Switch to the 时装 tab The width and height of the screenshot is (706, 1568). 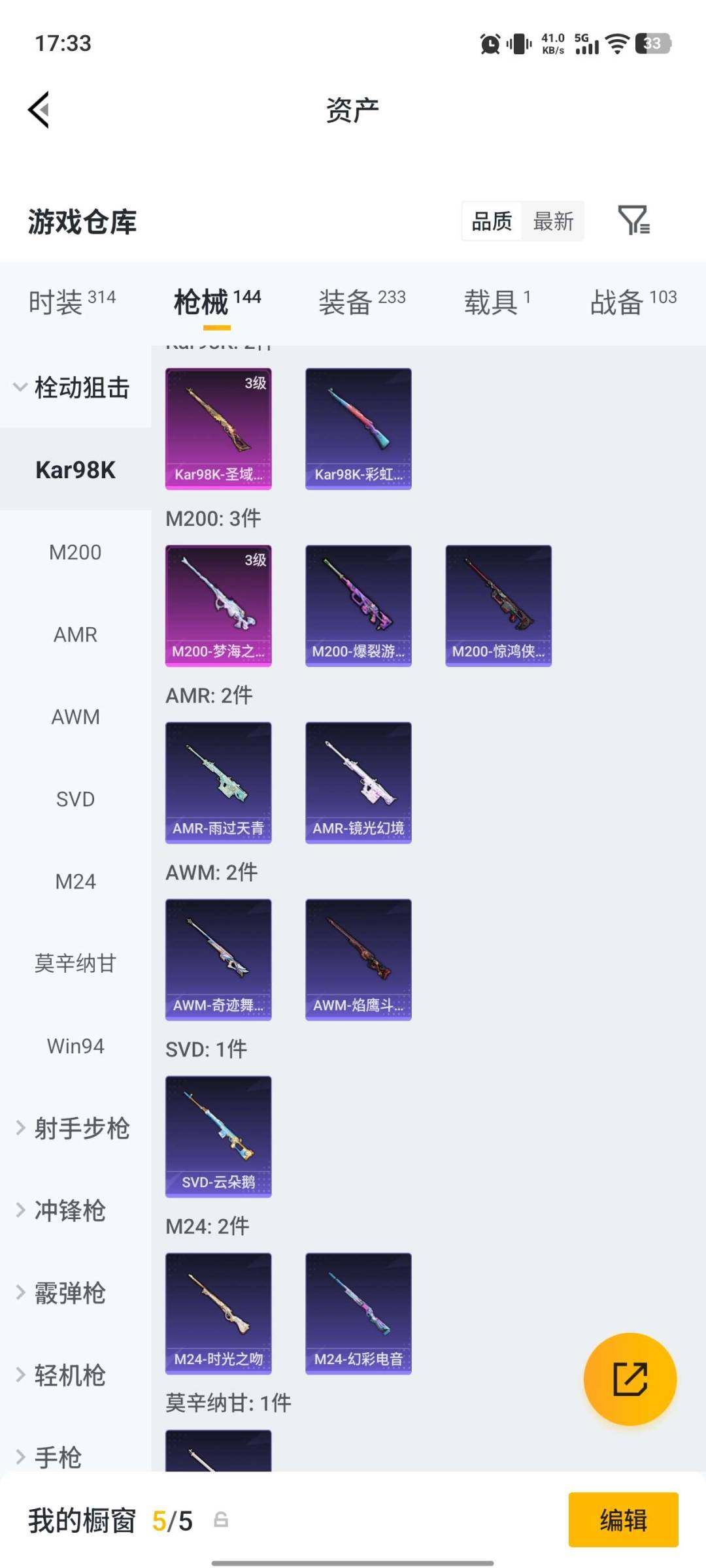click(x=72, y=302)
